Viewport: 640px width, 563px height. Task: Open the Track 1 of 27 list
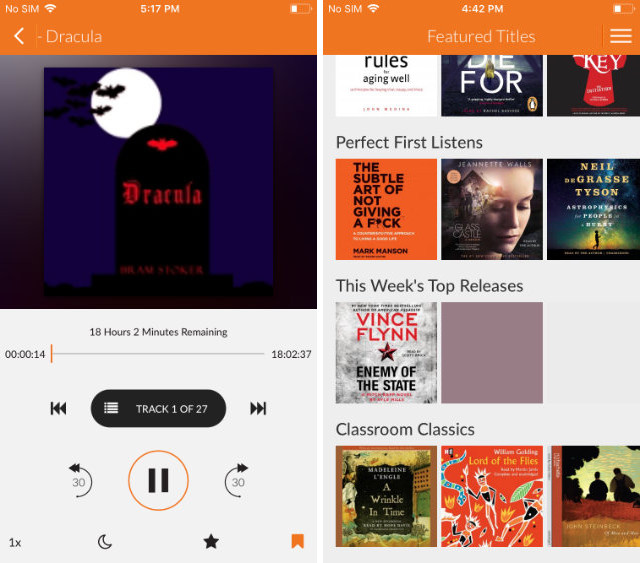click(158, 408)
